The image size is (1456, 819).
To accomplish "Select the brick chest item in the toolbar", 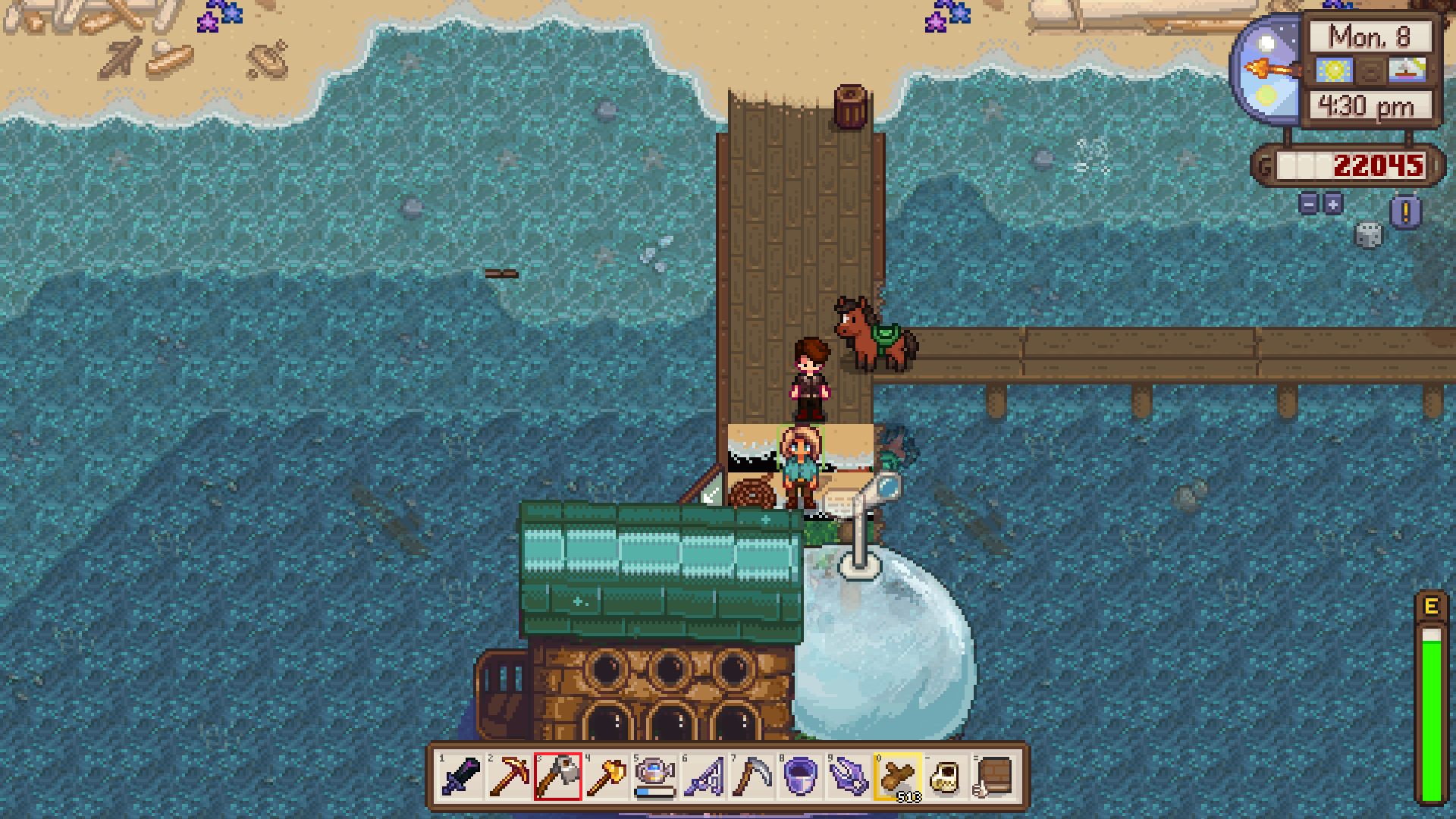I will pos(994,776).
